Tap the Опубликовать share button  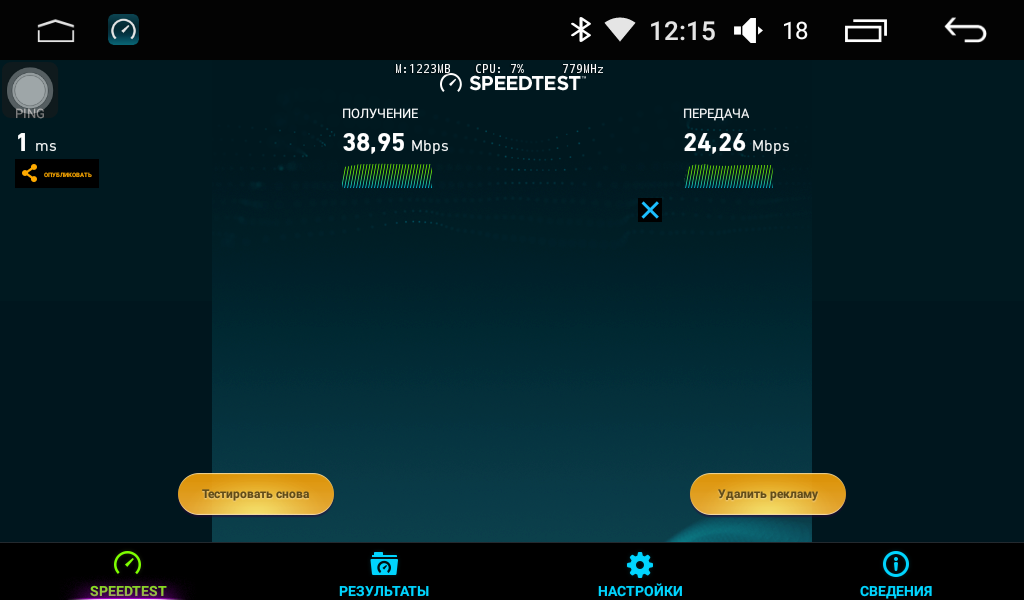pos(57,174)
